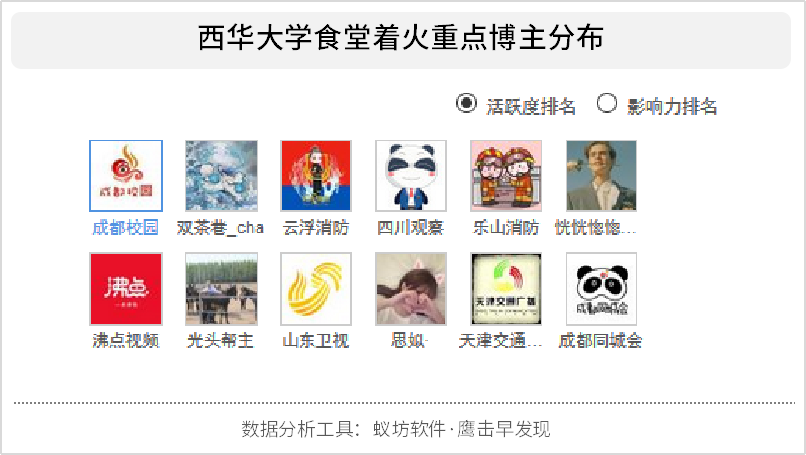Select the 活跃度排名 radio option
The height and width of the screenshot is (455, 806).
tap(465, 103)
